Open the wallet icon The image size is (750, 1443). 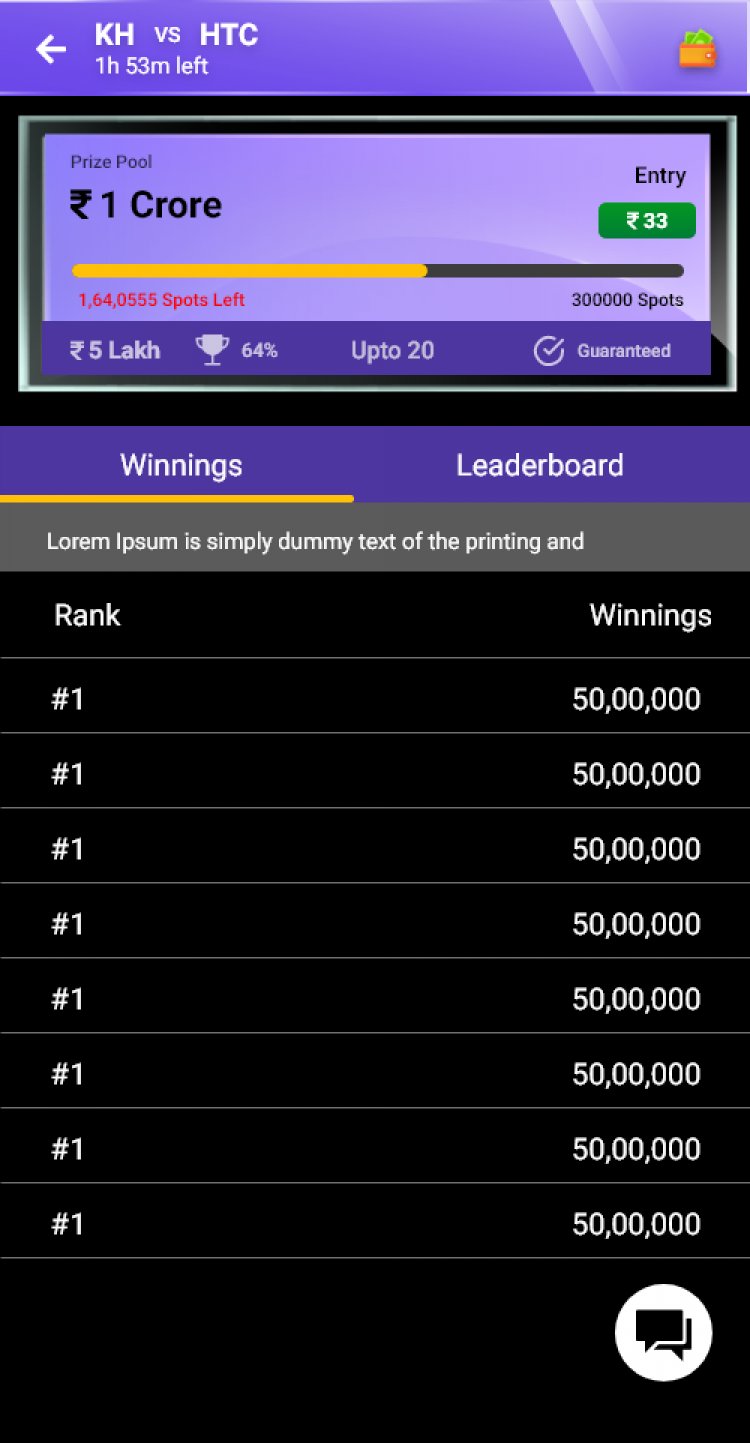[x=697, y=49]
